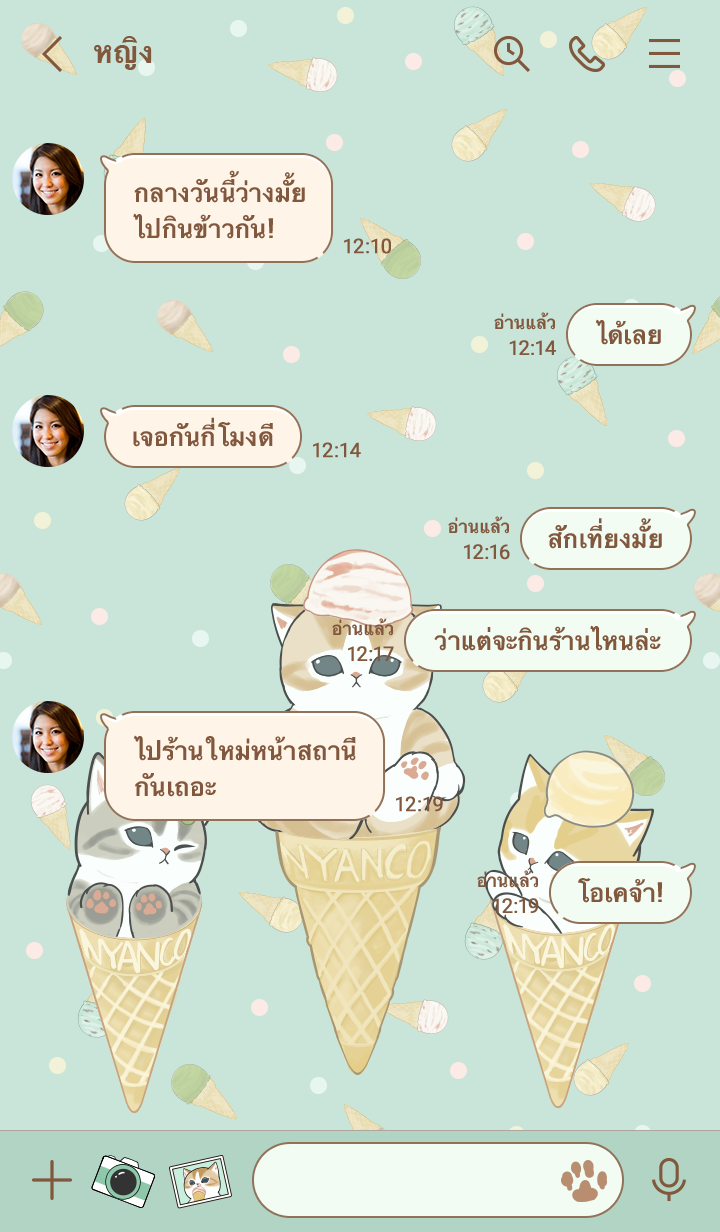Launch the camera from the chat bar
The width and height of the screenshot is (720, 1232).
[x=123, y=1181]
